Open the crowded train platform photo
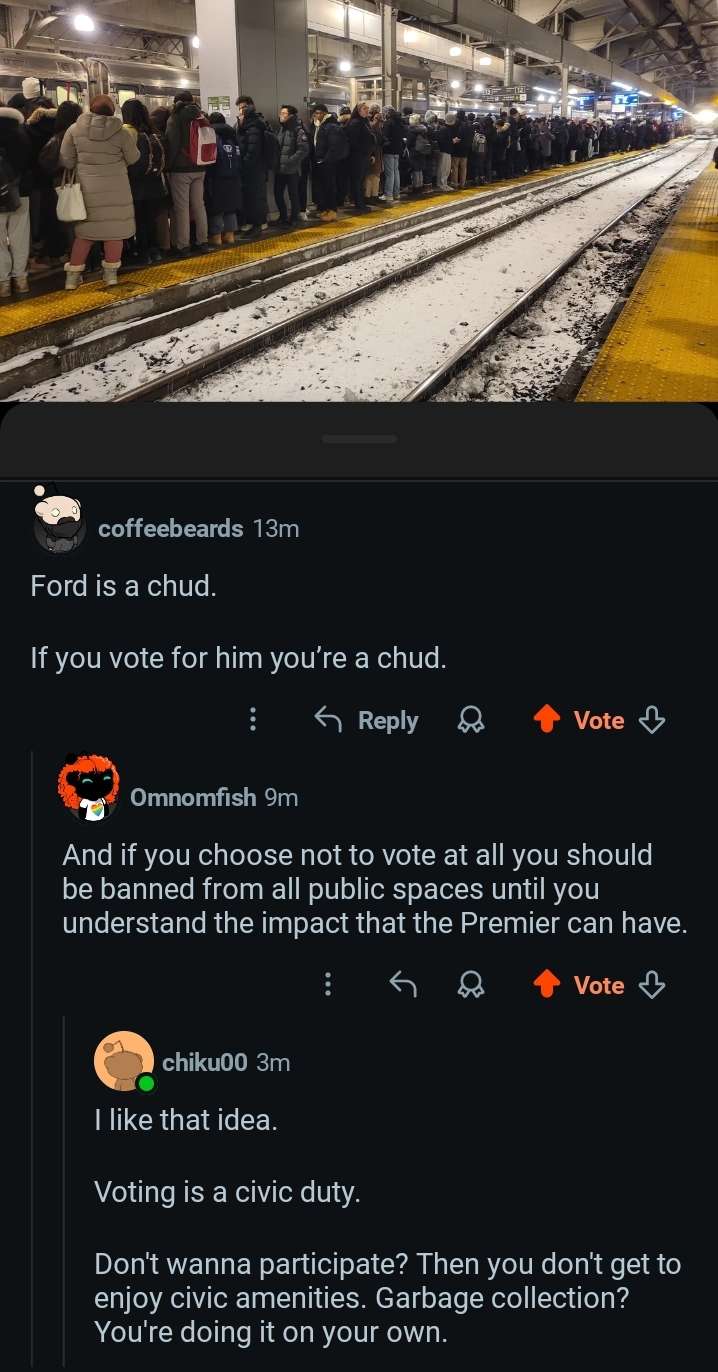 (359, 200)
